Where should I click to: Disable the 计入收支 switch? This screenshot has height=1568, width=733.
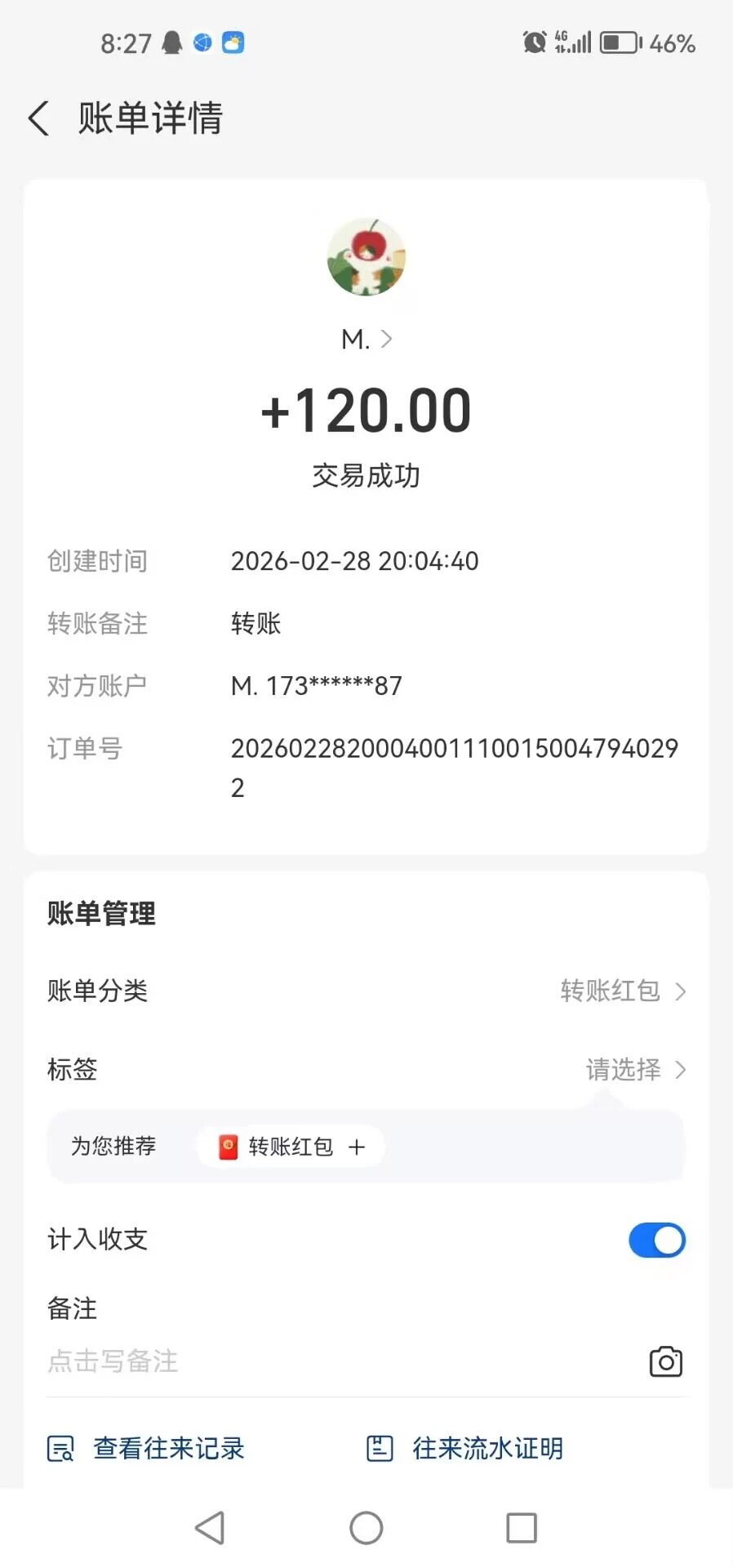pos(656,1240)
